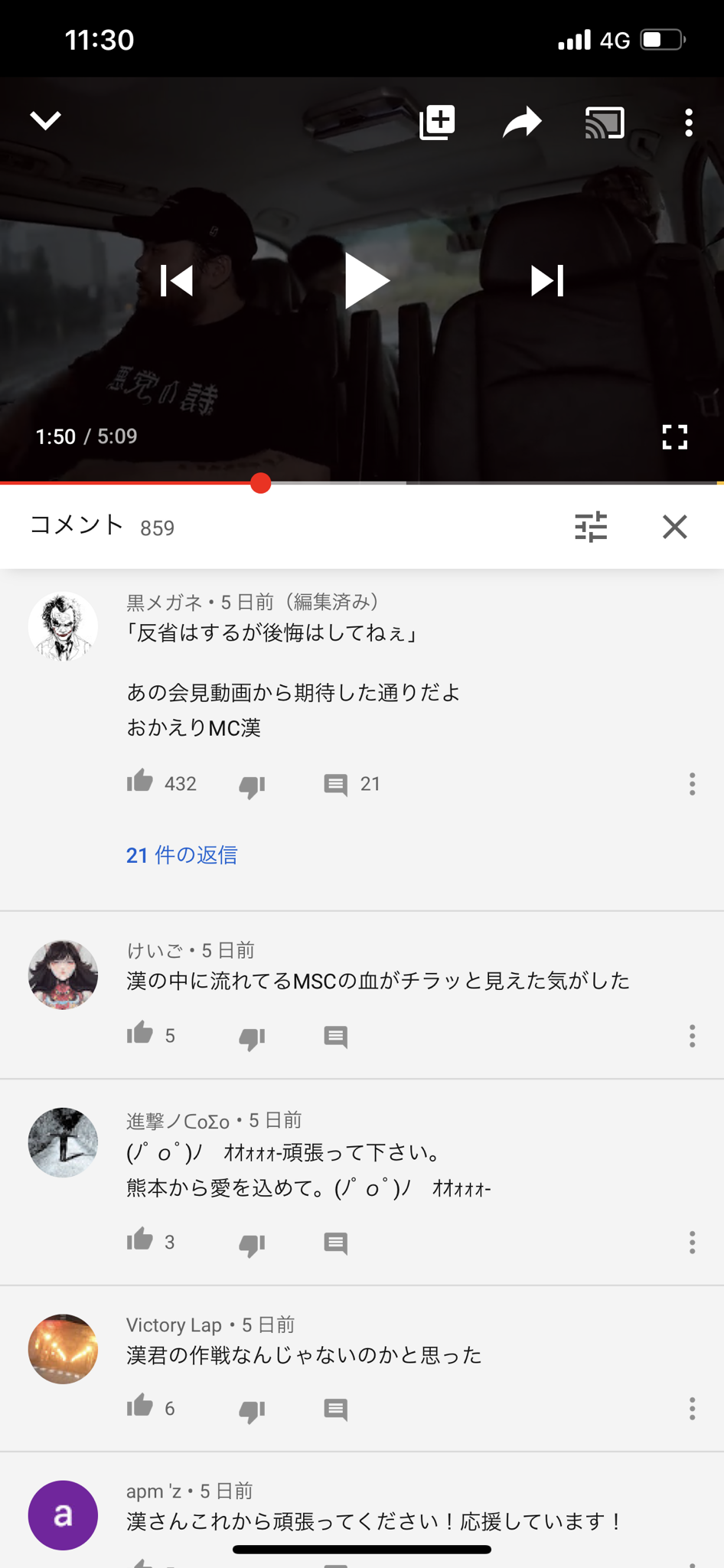Open options for Victory Lap's comment
Image resolution: width=724 pixels, height=1568 pixels.
click(x=692, y=1409)
